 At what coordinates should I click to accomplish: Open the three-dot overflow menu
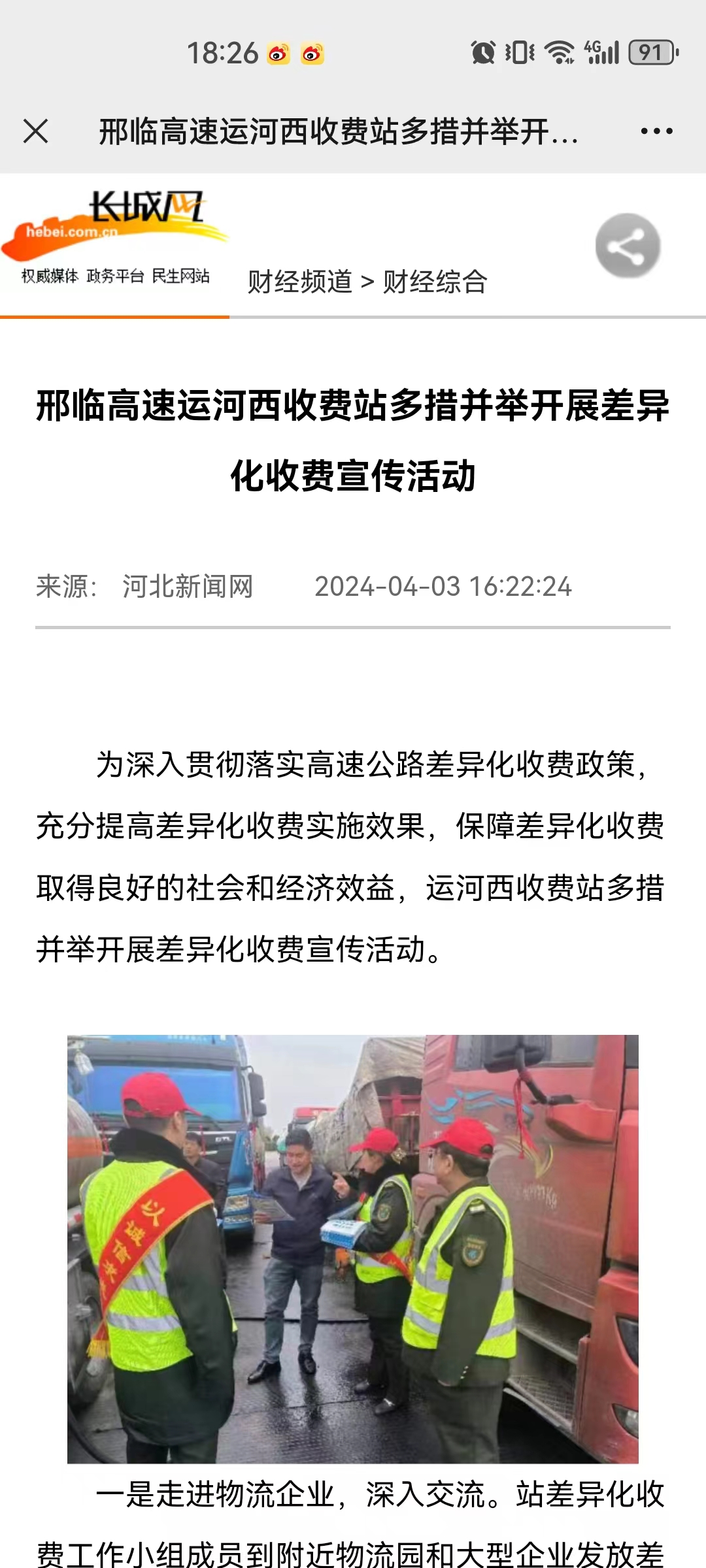point(656,131)
